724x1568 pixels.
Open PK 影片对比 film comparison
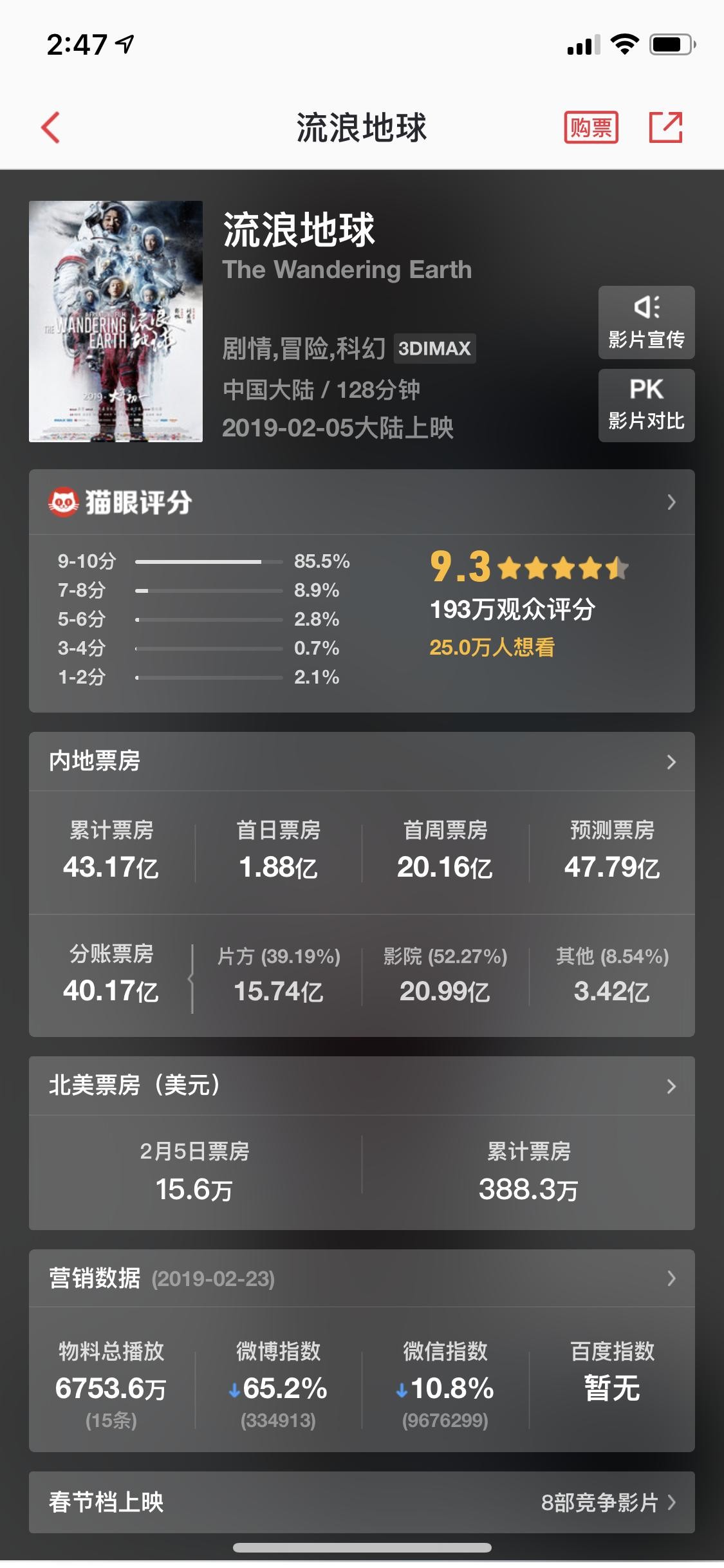point(646,405)
